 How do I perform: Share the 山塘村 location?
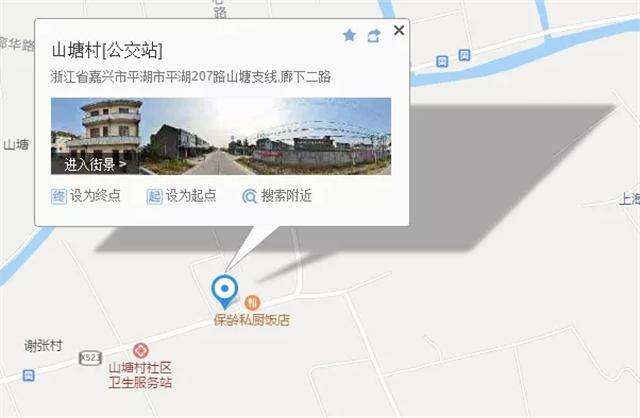click(x=374, y=35)
